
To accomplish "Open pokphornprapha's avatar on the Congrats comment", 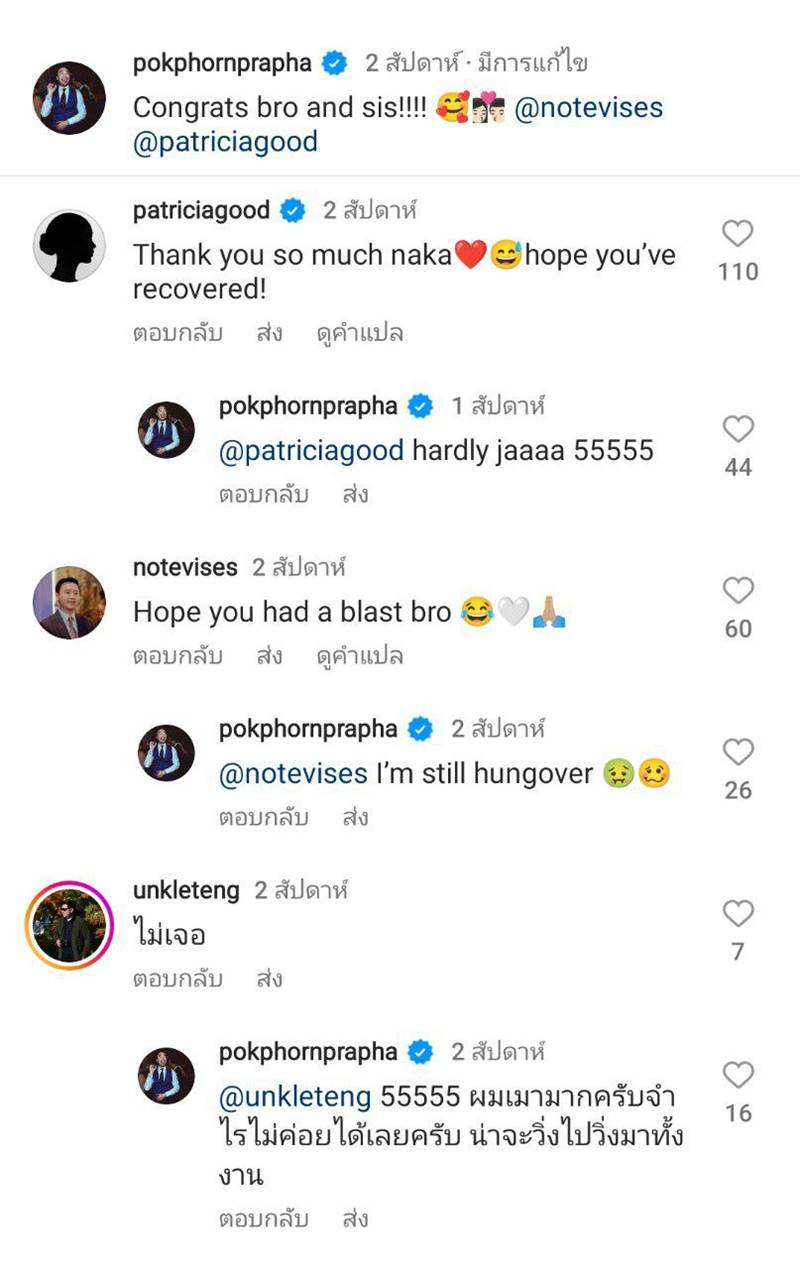I will coord(69,97).
